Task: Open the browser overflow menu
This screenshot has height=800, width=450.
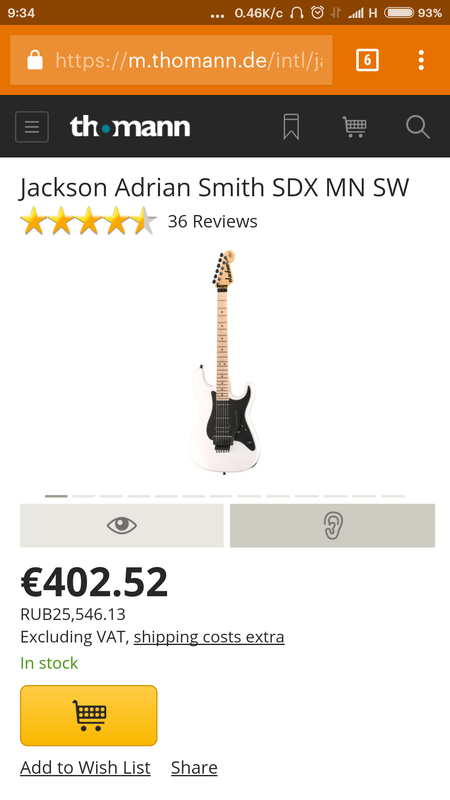Action: pos(421,60)
